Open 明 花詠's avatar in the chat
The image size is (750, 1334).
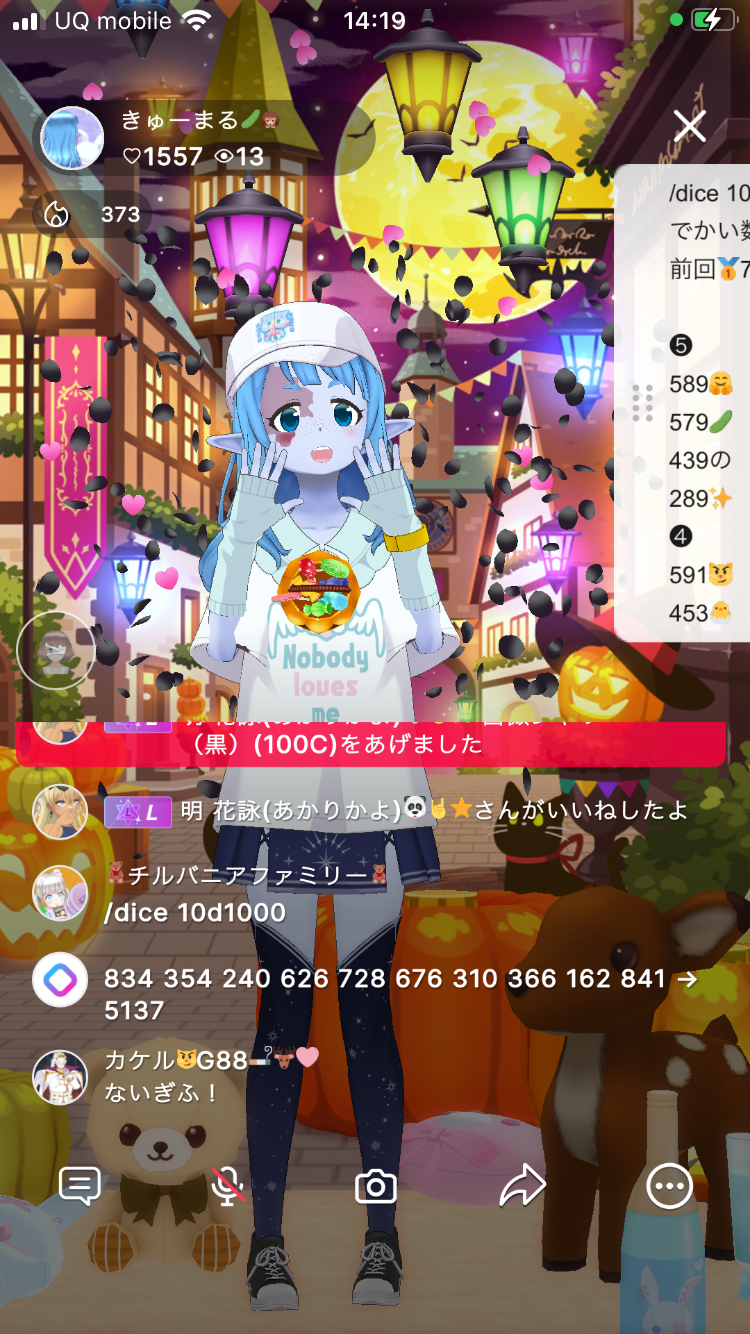click(60, 811)
